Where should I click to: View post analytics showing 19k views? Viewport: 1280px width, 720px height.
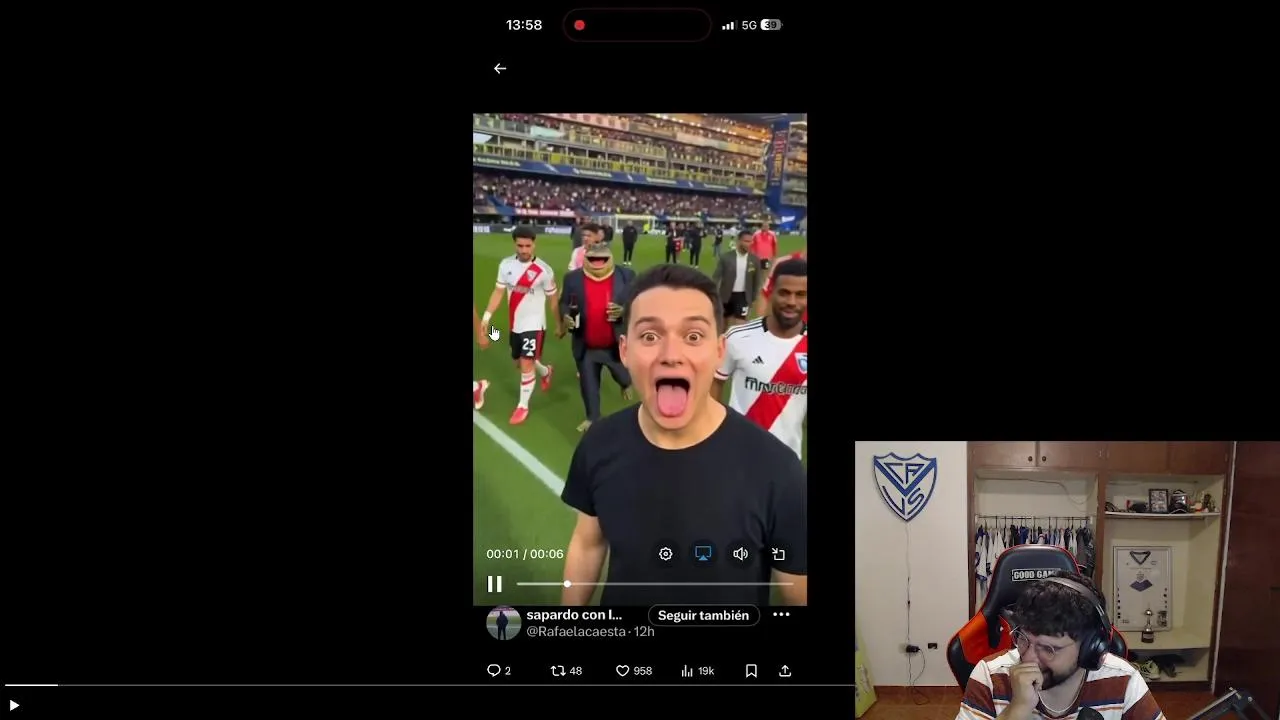point(687,671)
